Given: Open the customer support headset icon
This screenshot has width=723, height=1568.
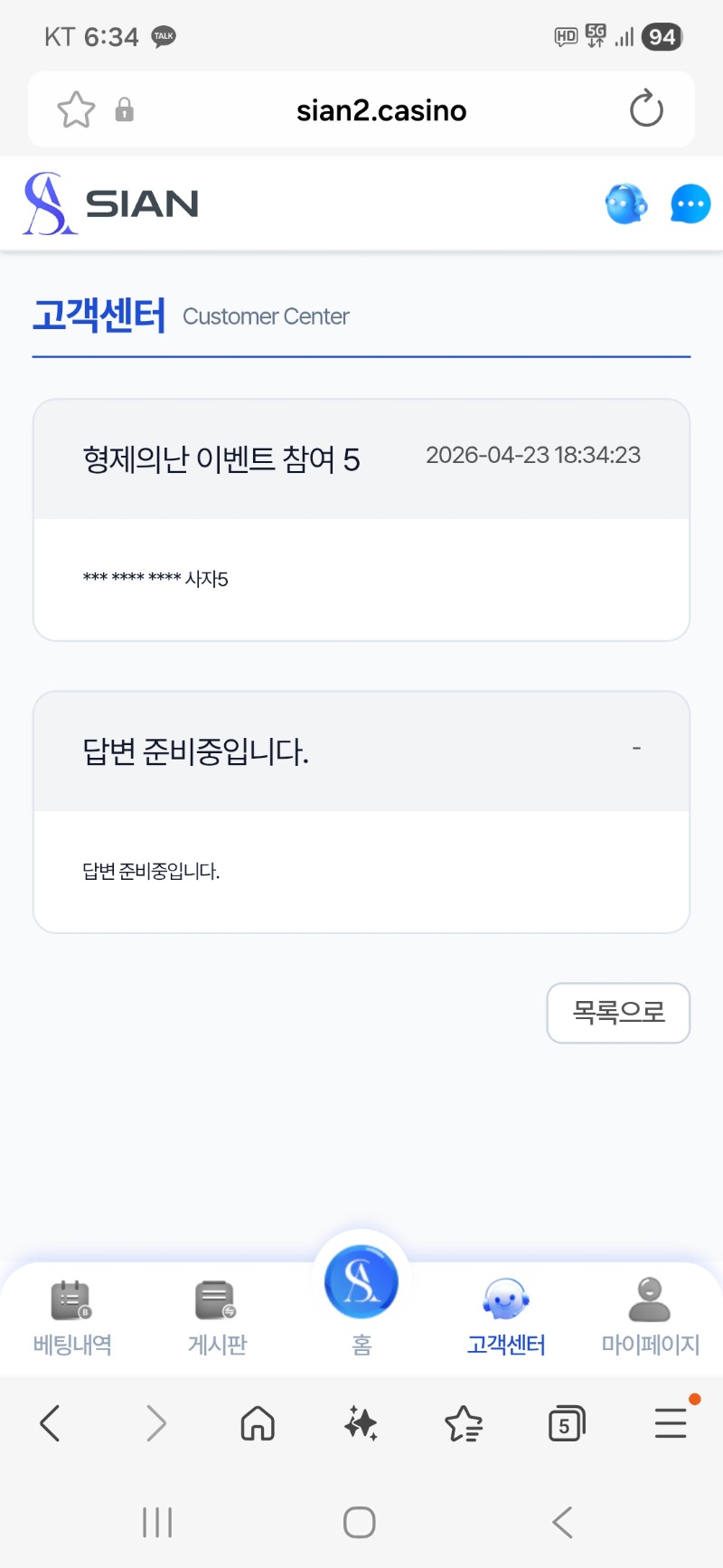Looking at the screenshot, I should pos(625,204).
